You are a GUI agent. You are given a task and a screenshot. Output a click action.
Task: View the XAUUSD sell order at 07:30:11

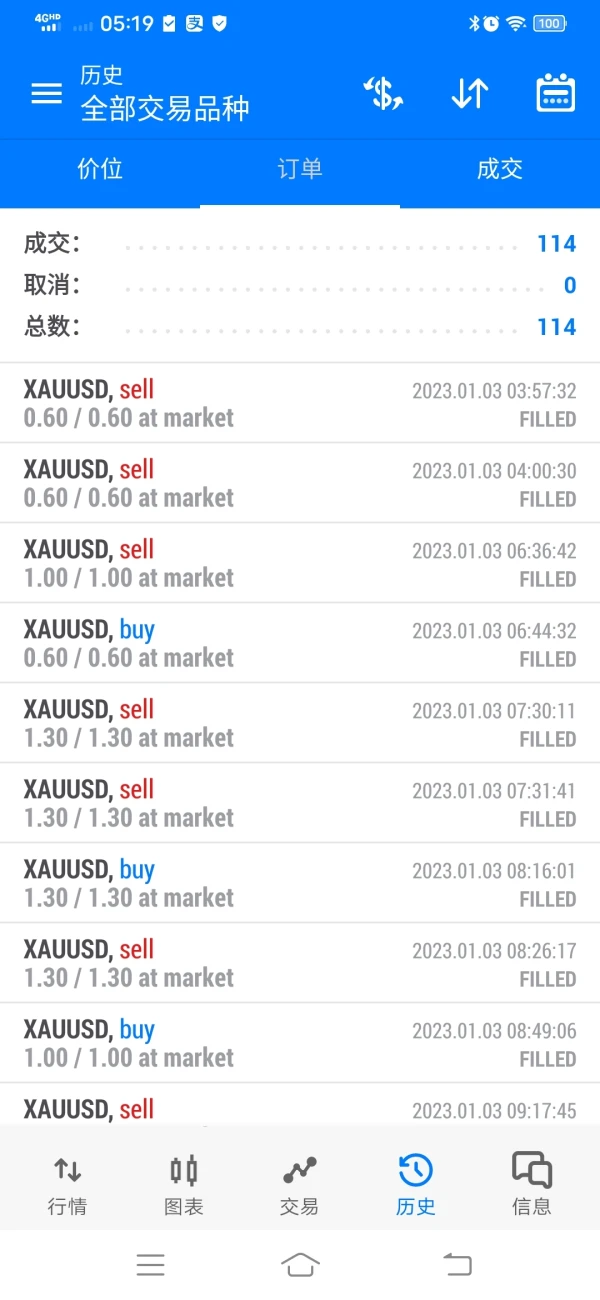coord(300,724)
